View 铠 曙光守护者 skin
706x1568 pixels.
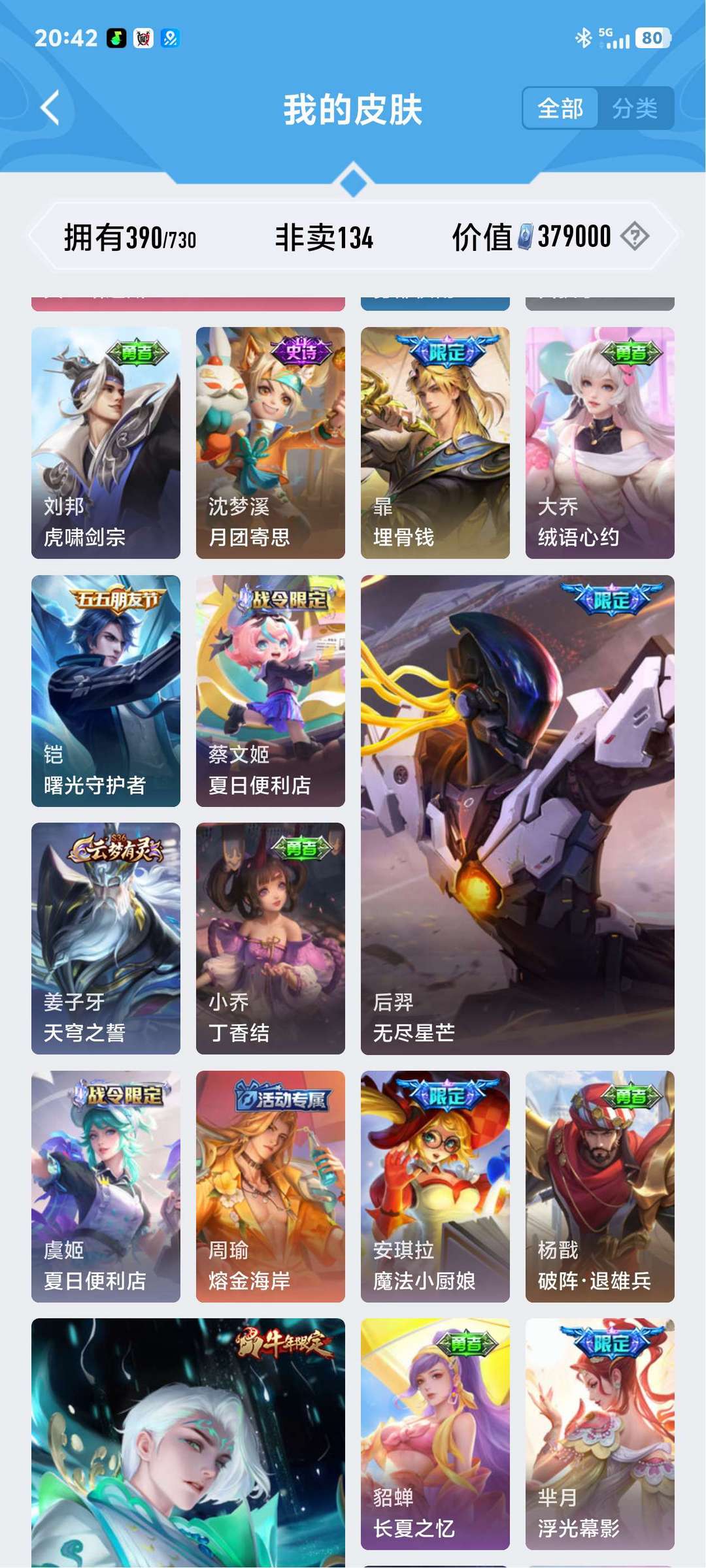106,691
